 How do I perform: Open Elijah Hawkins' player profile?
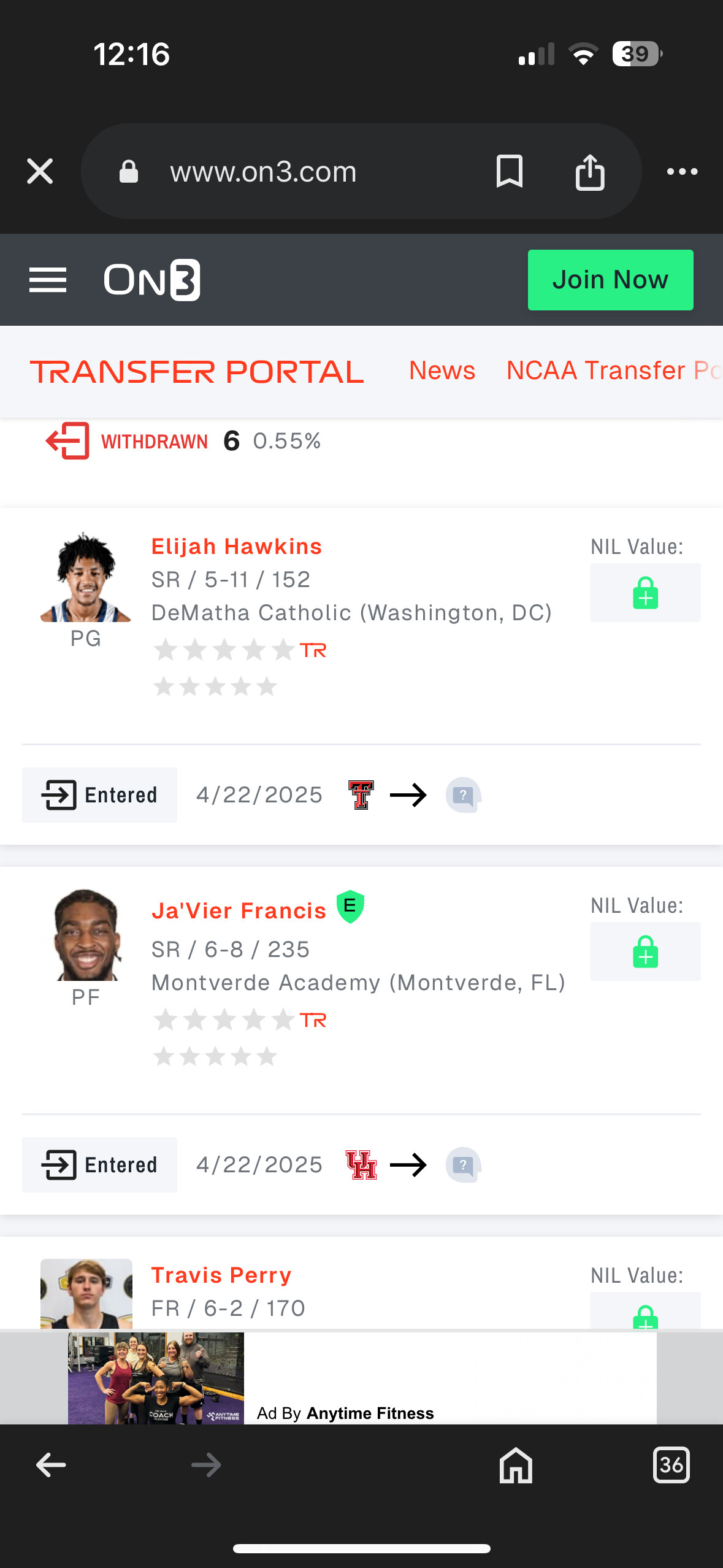(x=236, y=547)
